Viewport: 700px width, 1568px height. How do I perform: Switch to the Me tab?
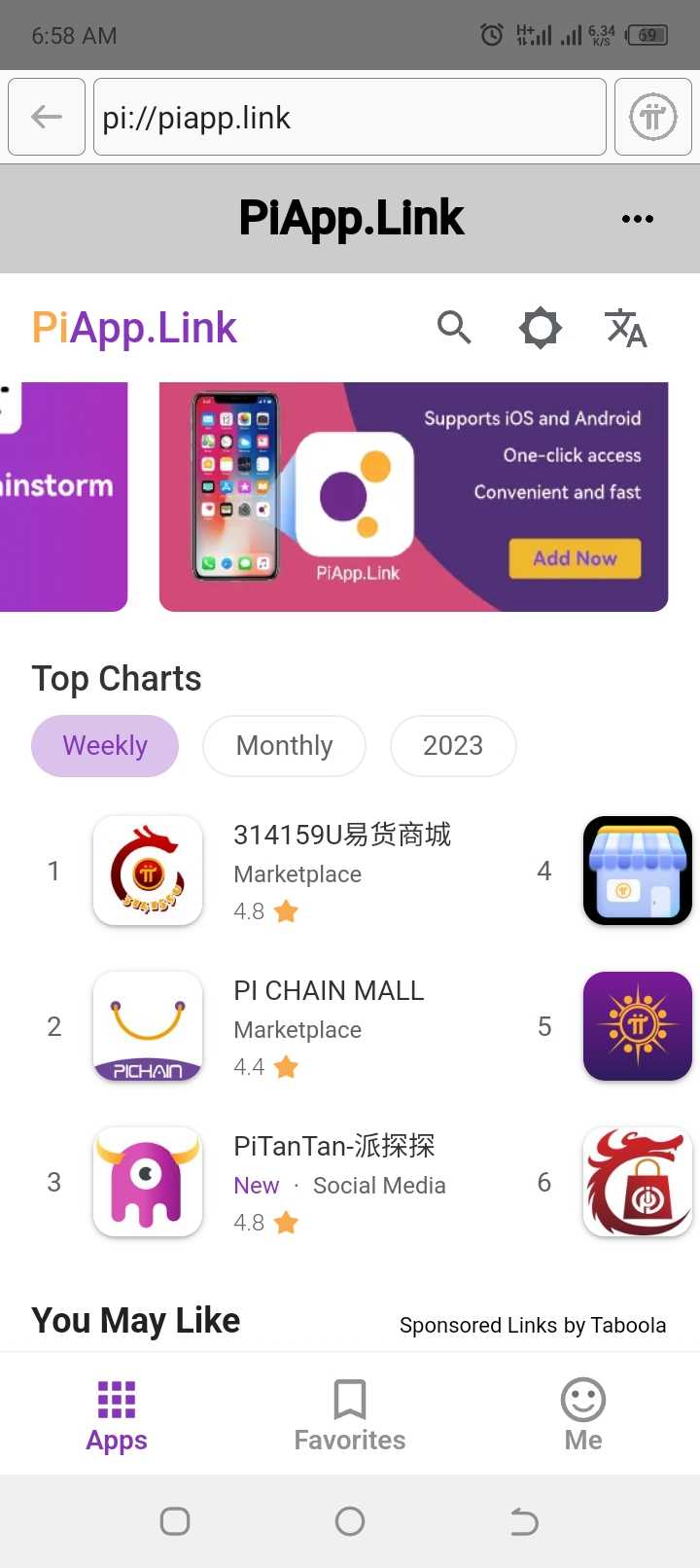tap(583, 1415)
